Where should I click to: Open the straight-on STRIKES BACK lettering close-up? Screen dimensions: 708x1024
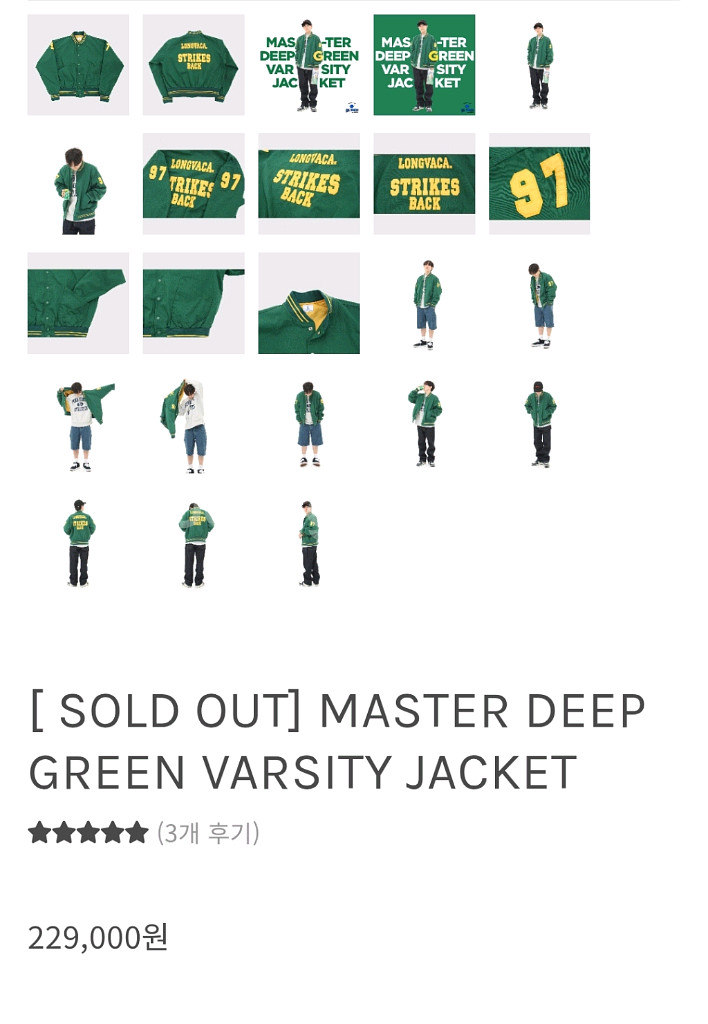[424, 184]
